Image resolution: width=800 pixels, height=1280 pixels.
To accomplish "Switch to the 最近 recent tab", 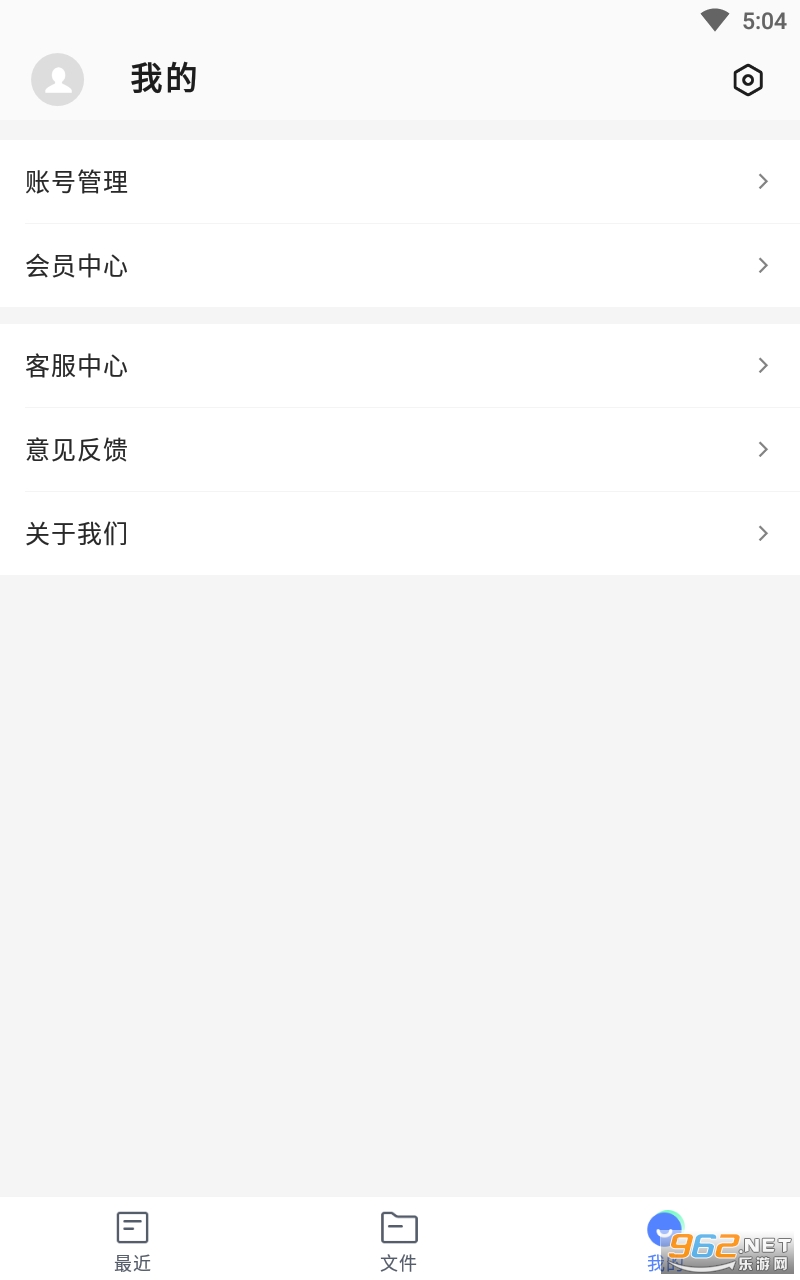I will click(x=133, y=1240).
